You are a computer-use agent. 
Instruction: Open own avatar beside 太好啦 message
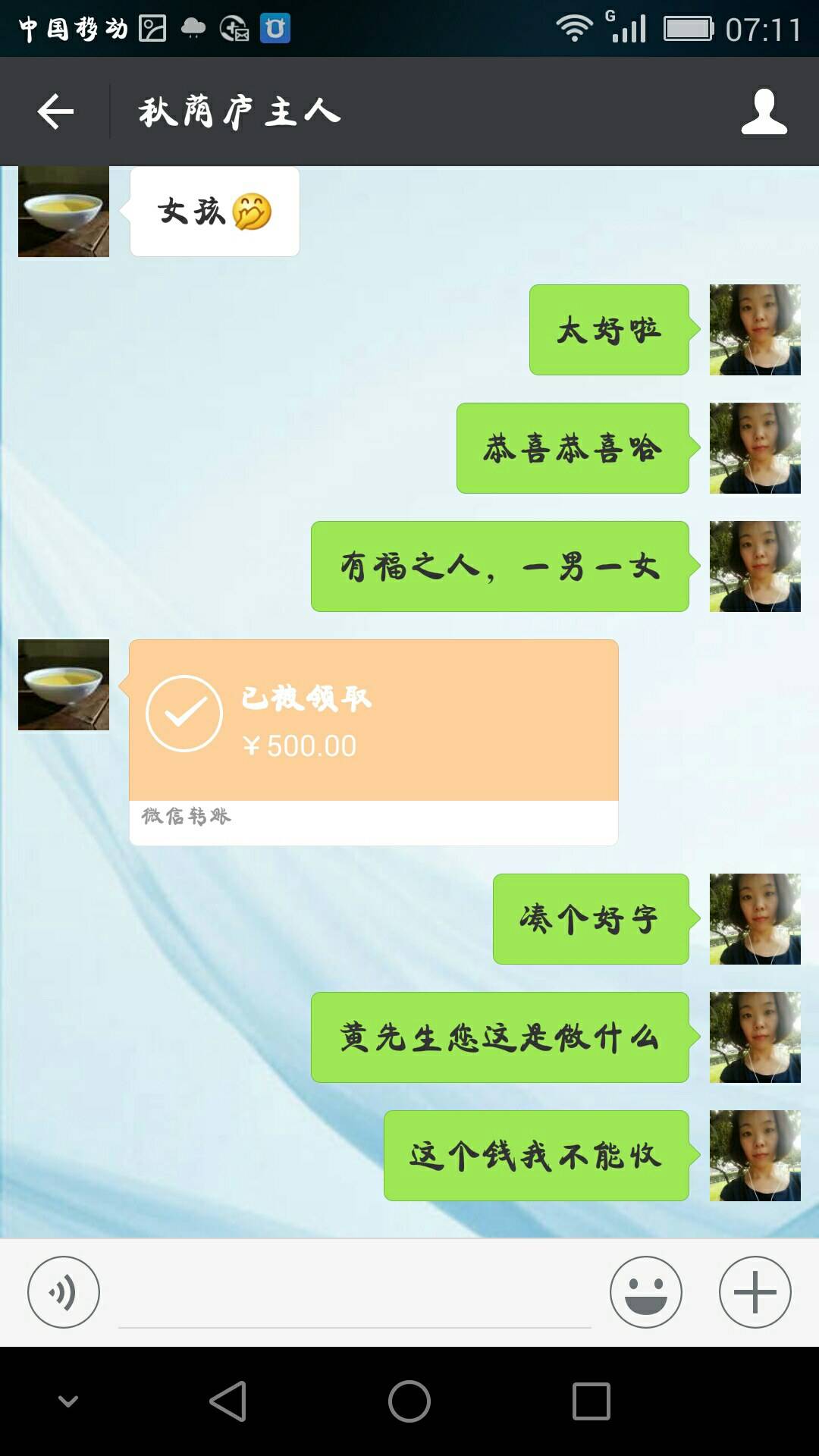click(755, 330)
